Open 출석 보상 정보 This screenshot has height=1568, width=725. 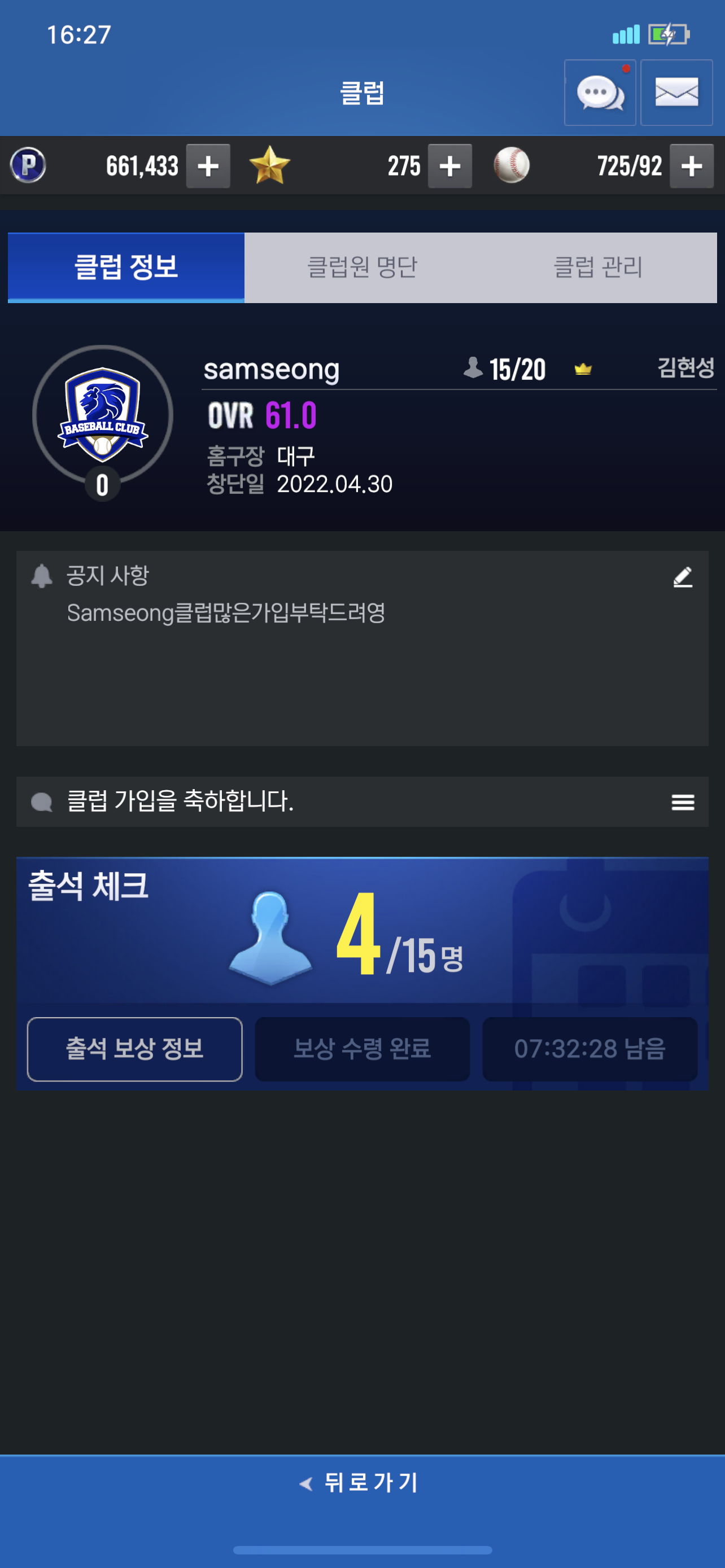coord(134,1049)
